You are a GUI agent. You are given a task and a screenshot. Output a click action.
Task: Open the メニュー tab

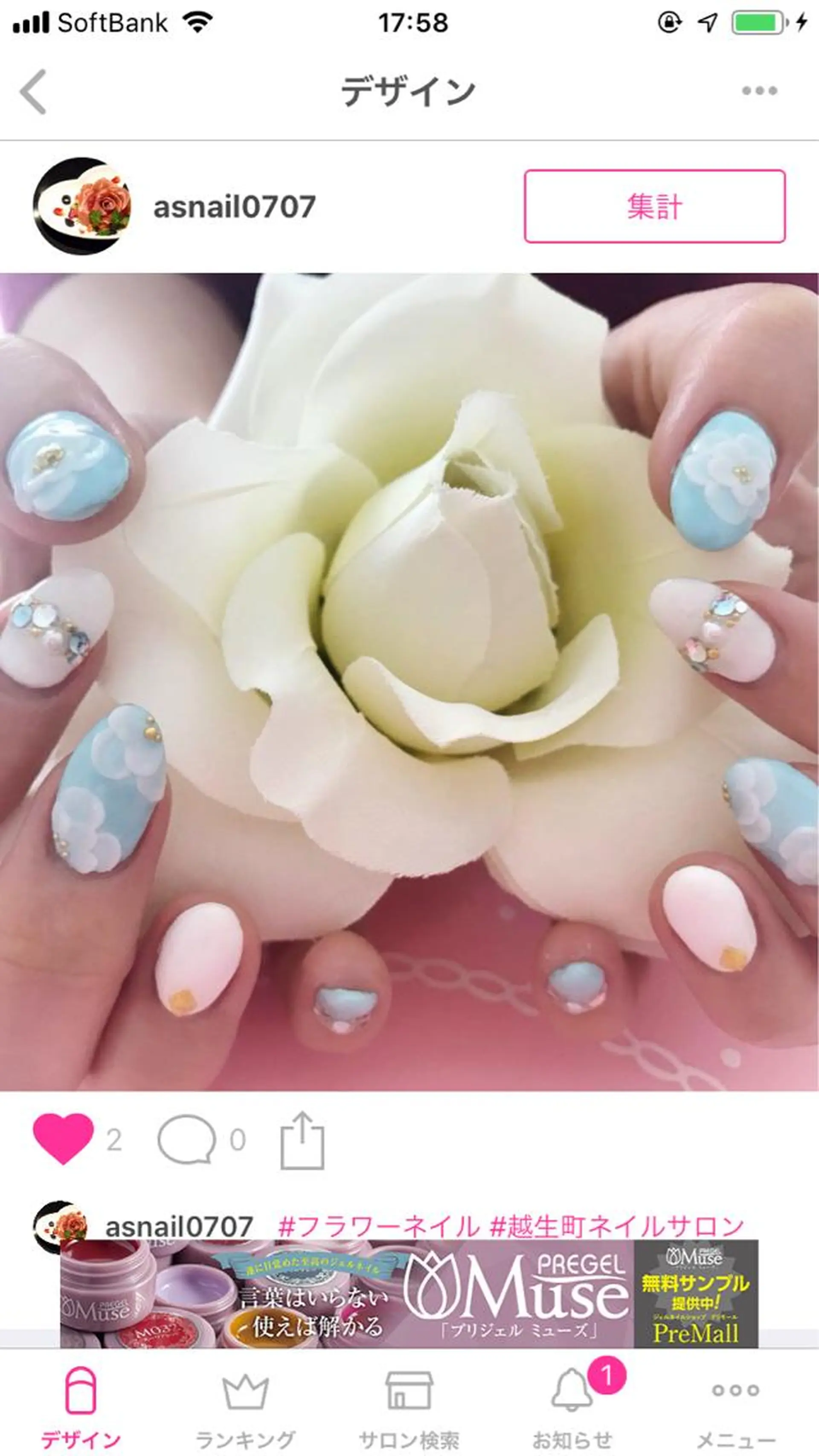(x=735, y=1407)
